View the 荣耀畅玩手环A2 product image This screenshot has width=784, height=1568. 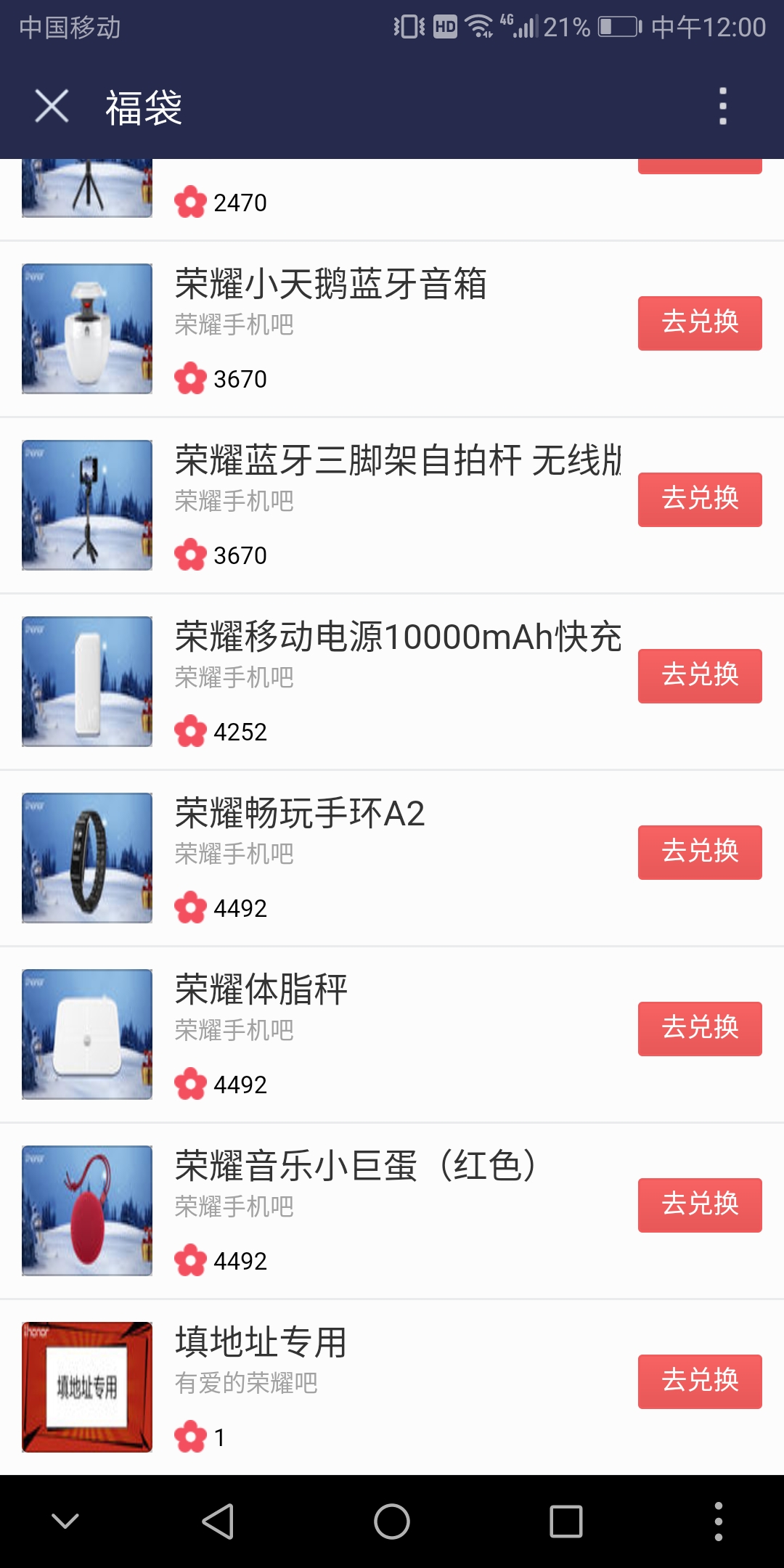coord(87,858)
